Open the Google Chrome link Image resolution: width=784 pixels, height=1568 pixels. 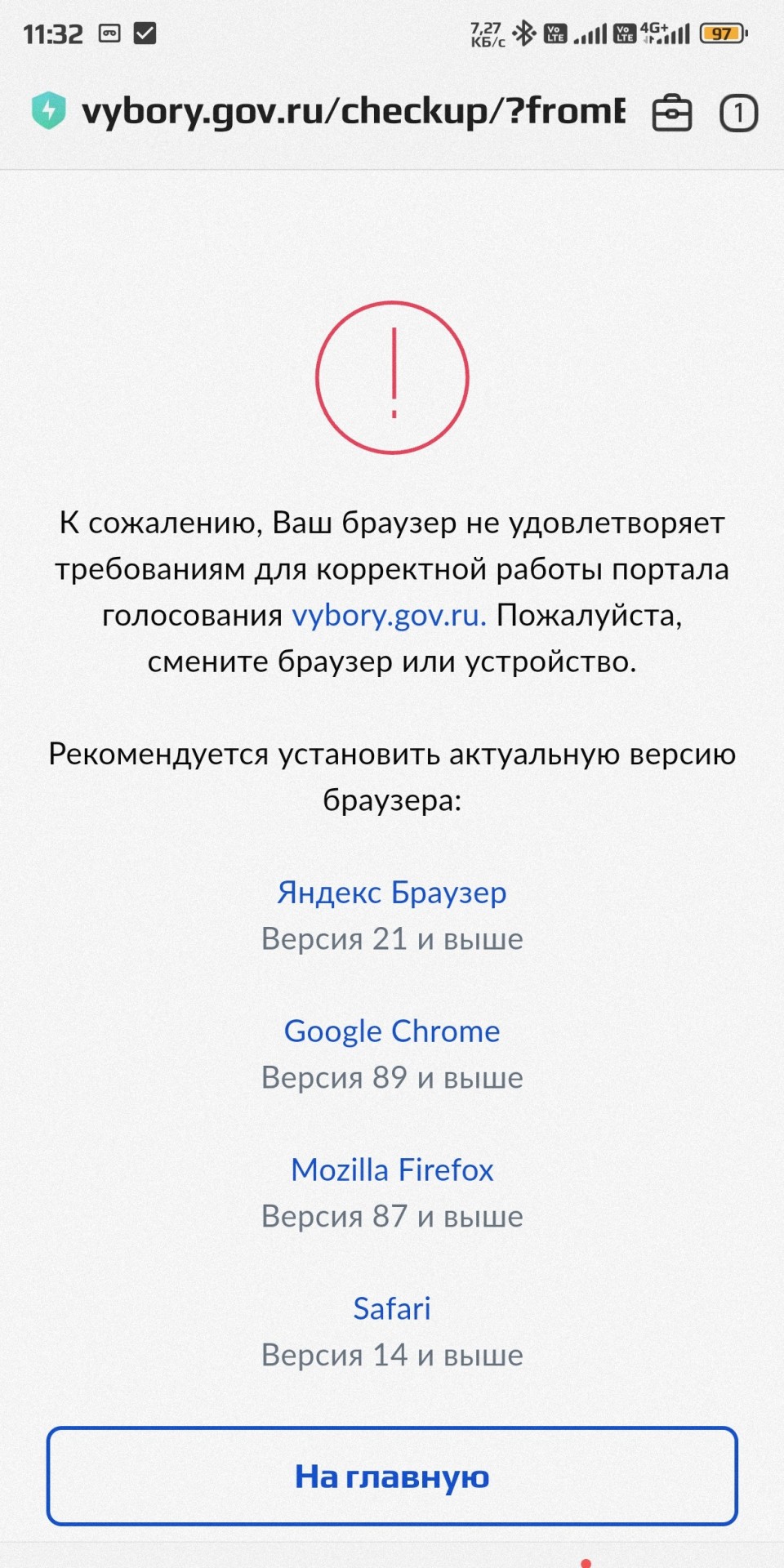point(392,1031)
